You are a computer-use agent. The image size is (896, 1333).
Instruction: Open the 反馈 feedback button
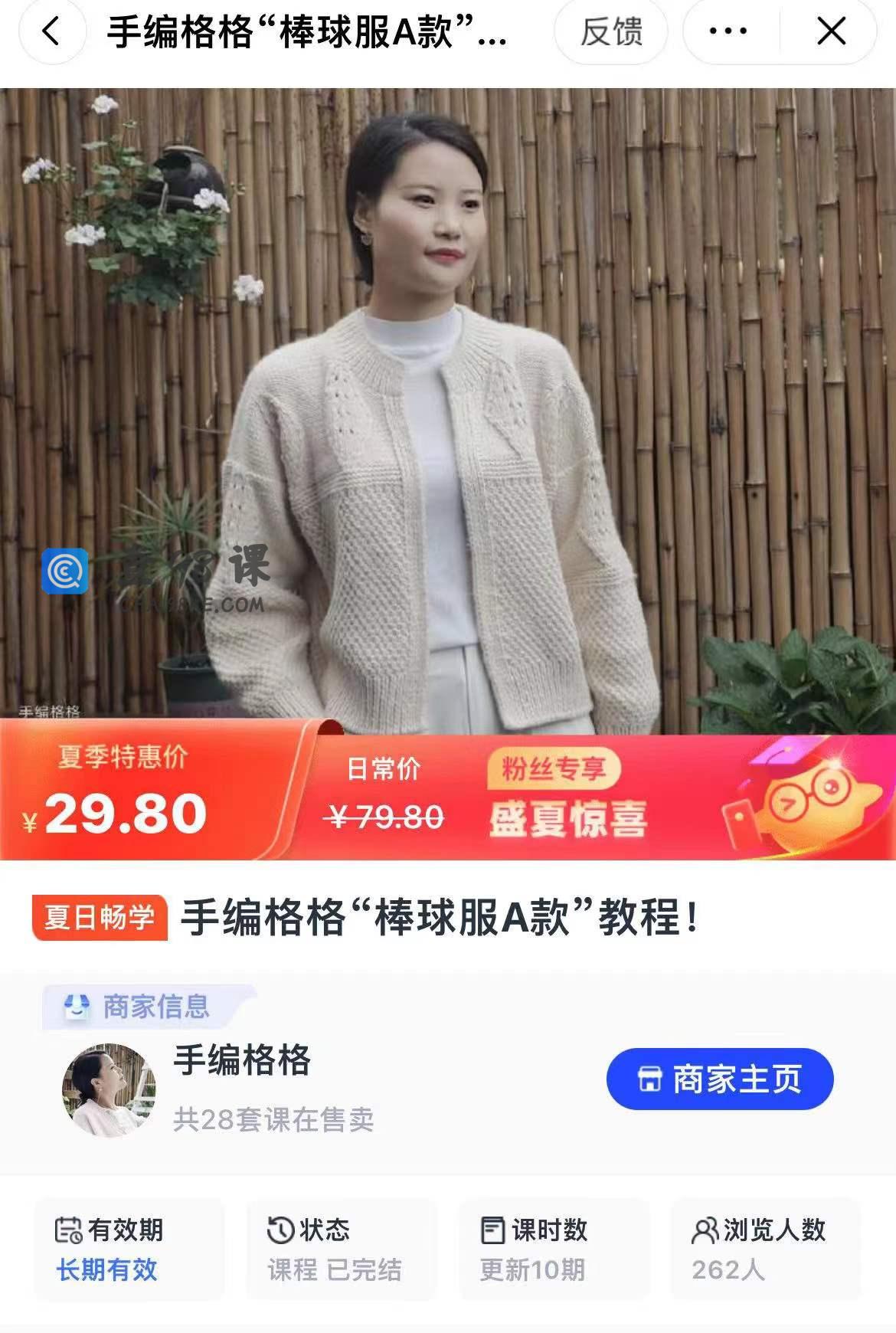[x=610, y=32]
